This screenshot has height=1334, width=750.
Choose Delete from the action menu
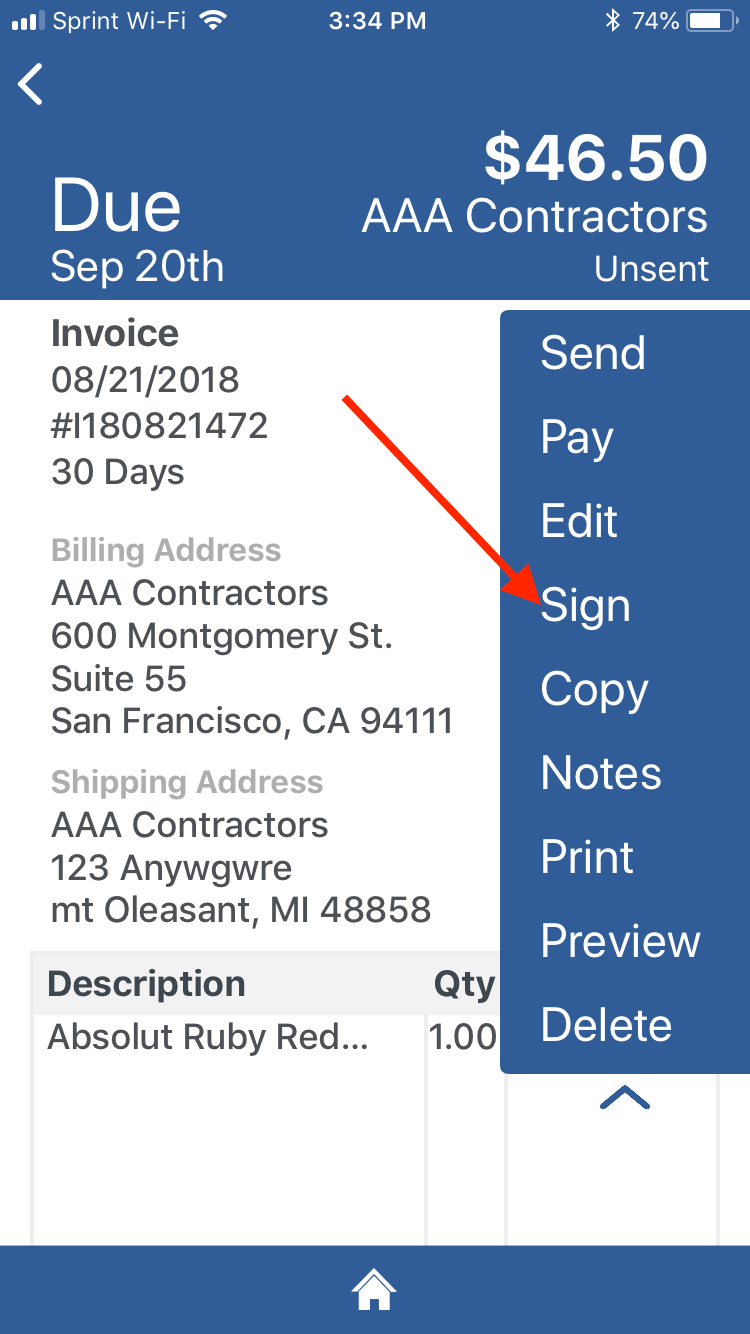[x=606, y=1025]
